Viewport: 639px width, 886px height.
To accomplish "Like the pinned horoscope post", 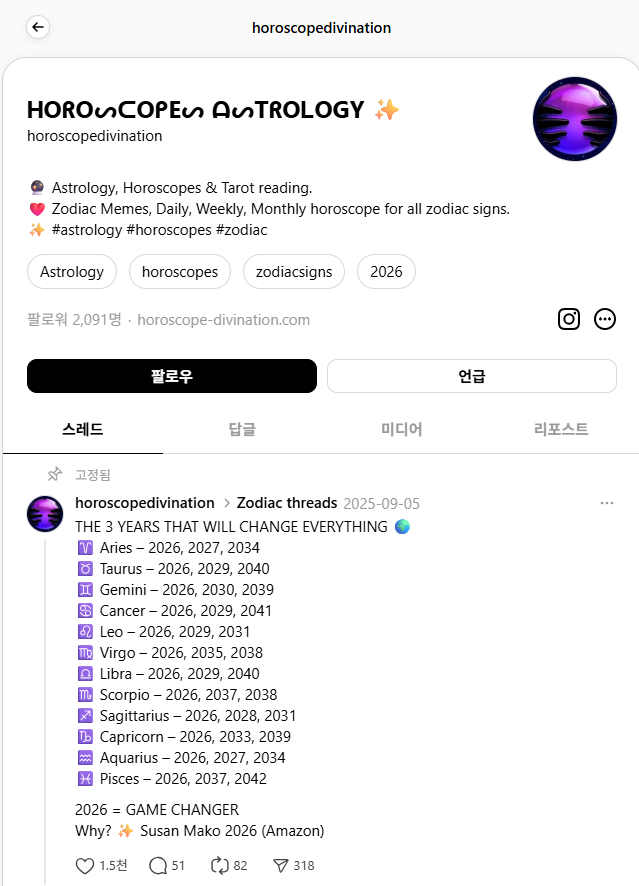I will 86,866.
